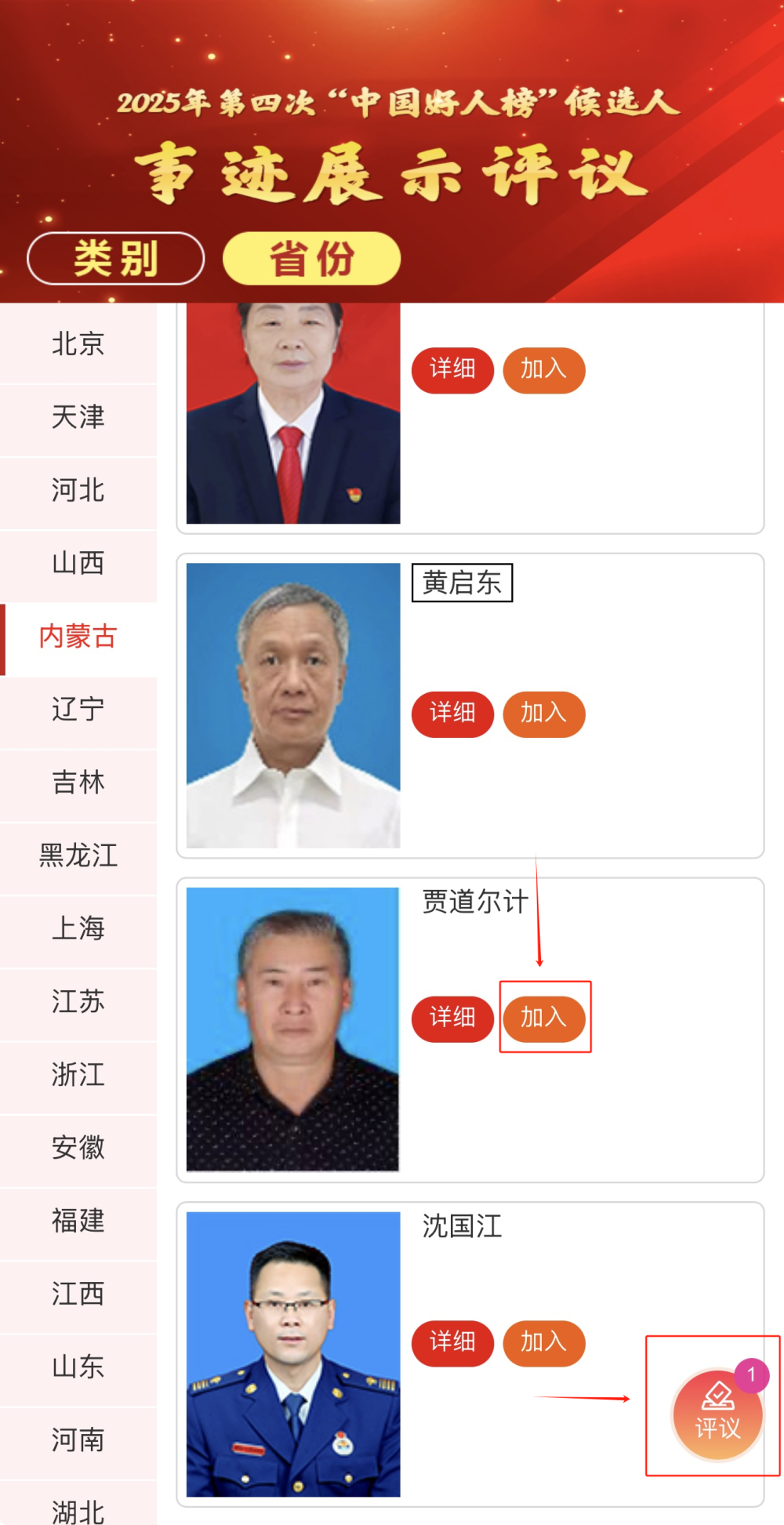Screen dimensions: 784x1525
Task: Click the 黄启东 name label
Action: [x=463, y=583]
